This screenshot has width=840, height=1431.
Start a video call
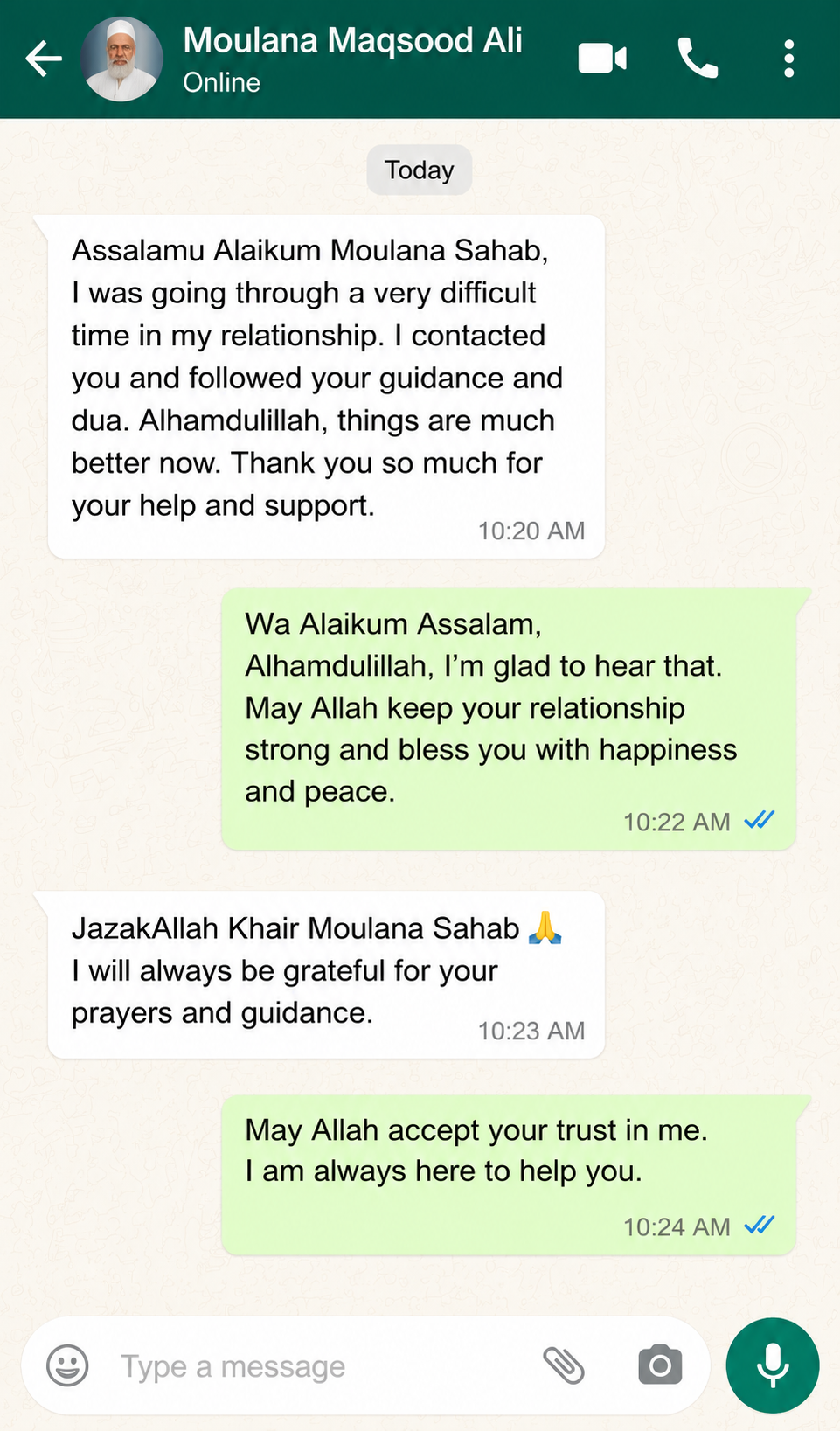pyautogui.click(x=602, y=59)
